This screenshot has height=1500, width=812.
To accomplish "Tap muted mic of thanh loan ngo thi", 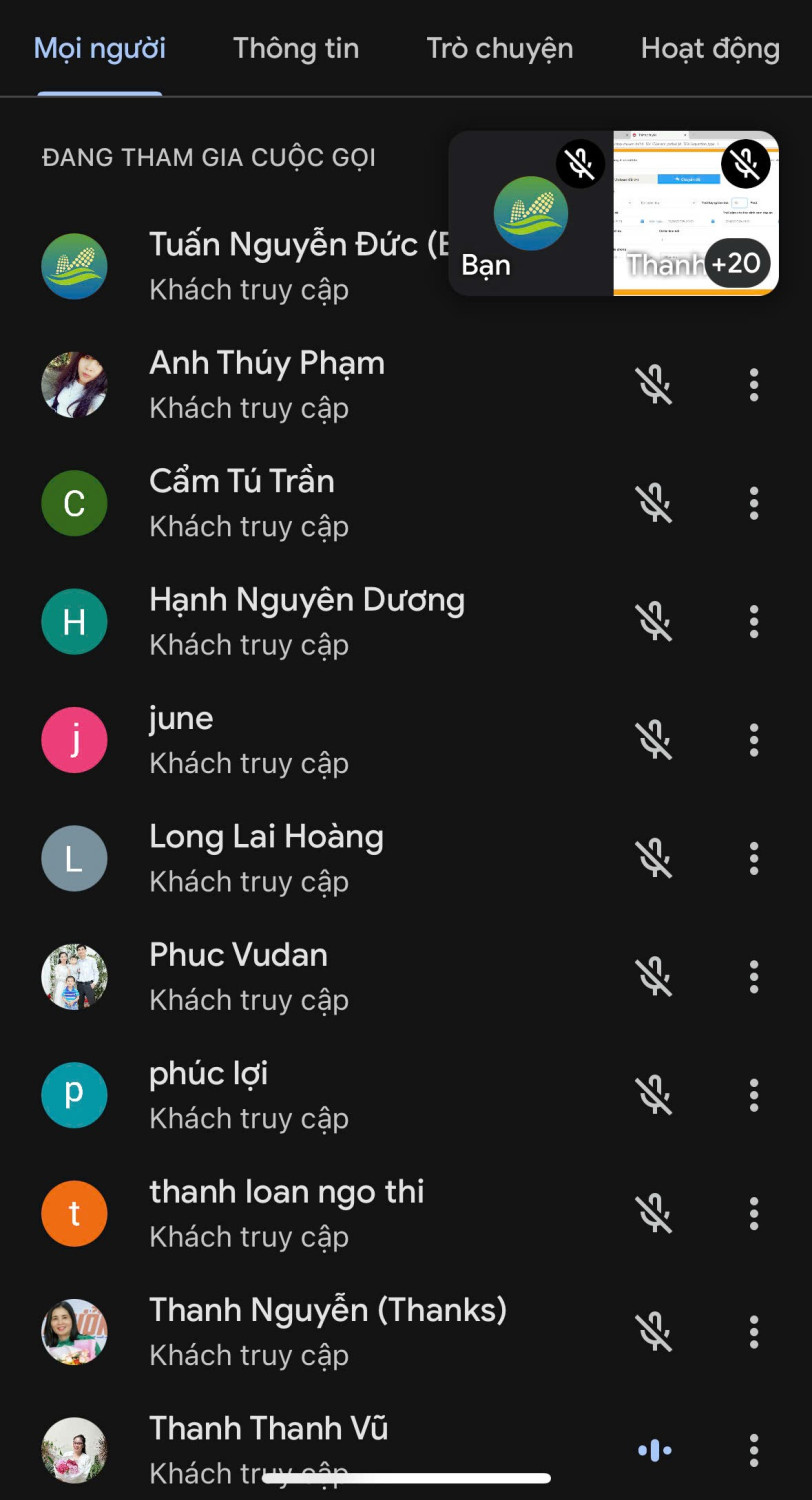I will pos(654,1213).
